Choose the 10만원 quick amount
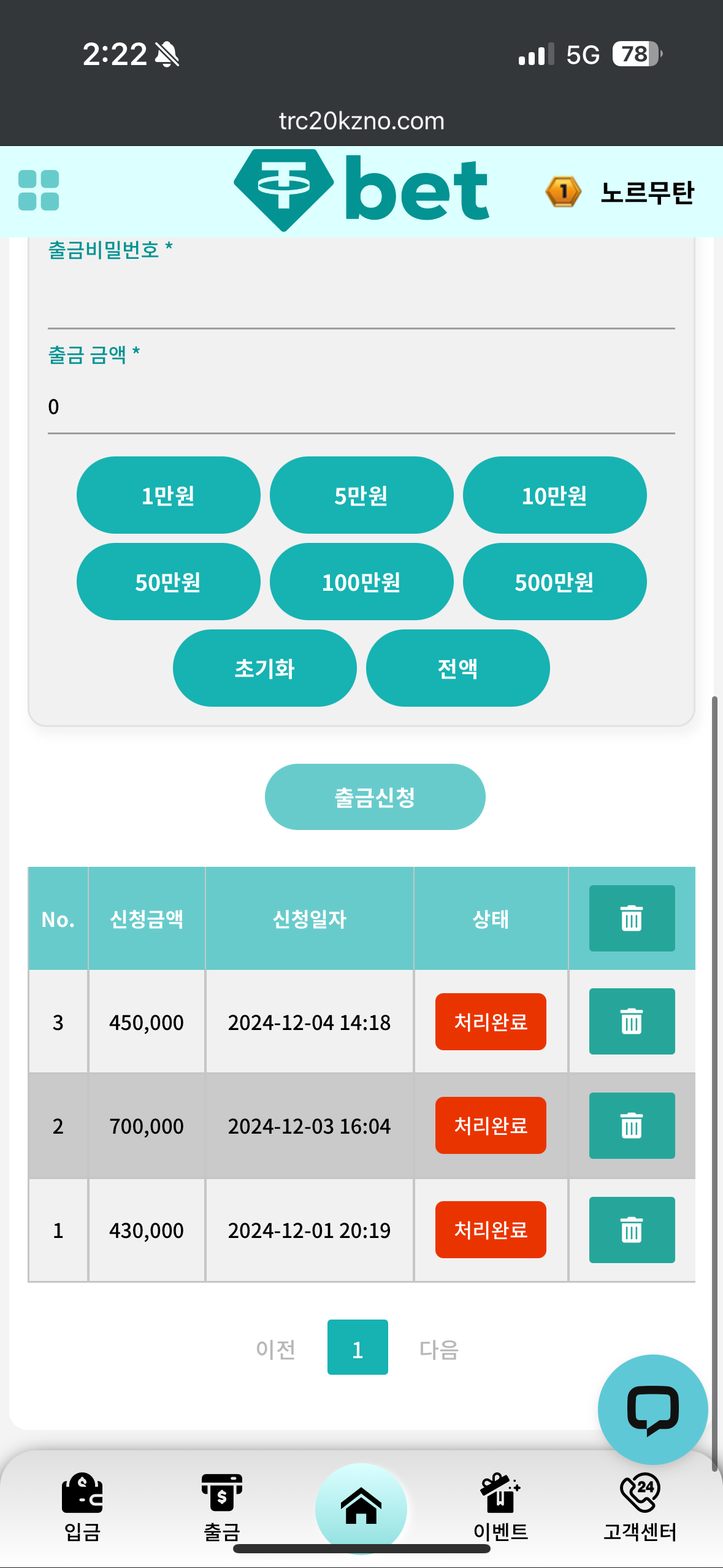 tap(554, 495)
